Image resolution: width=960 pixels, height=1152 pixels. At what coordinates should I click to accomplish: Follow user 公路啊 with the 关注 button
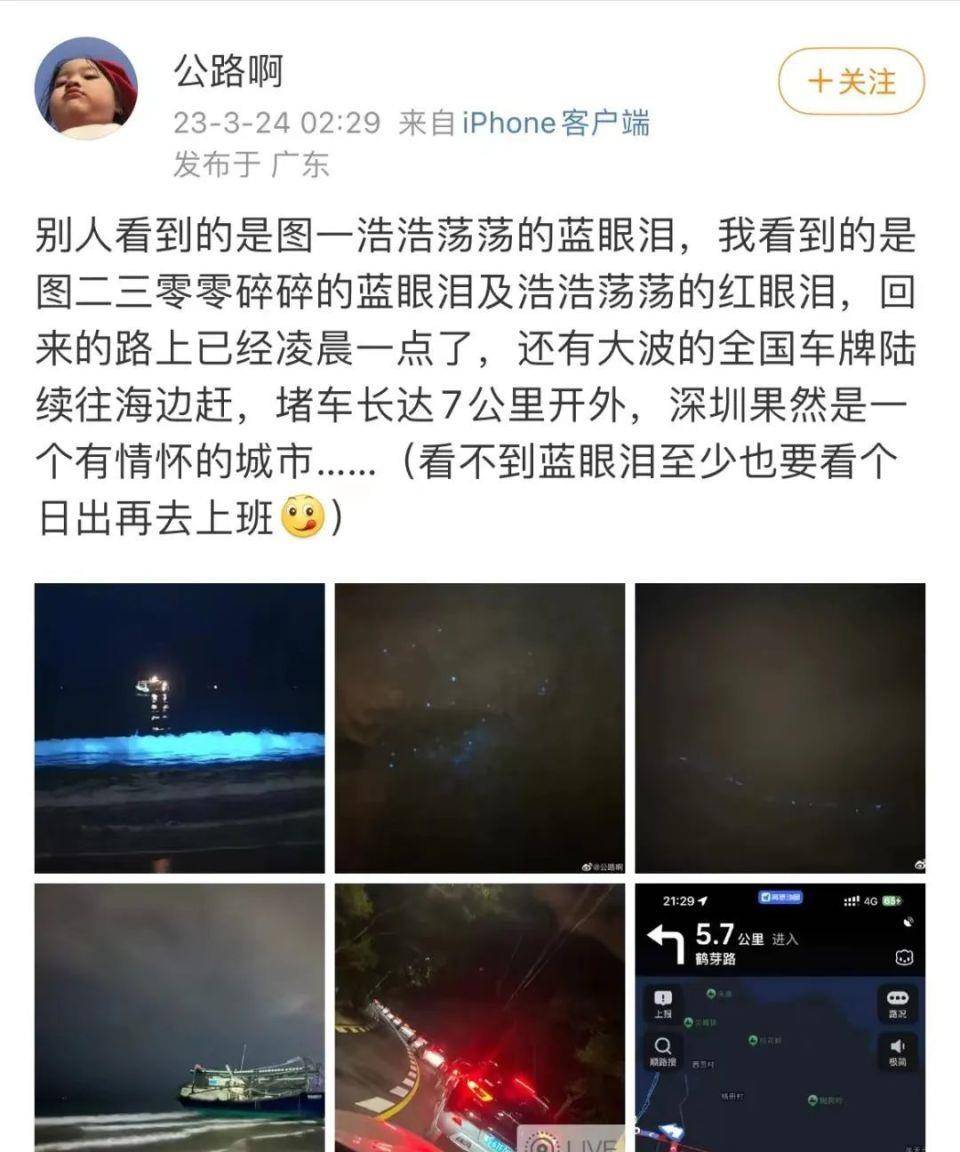coord(851,82)
